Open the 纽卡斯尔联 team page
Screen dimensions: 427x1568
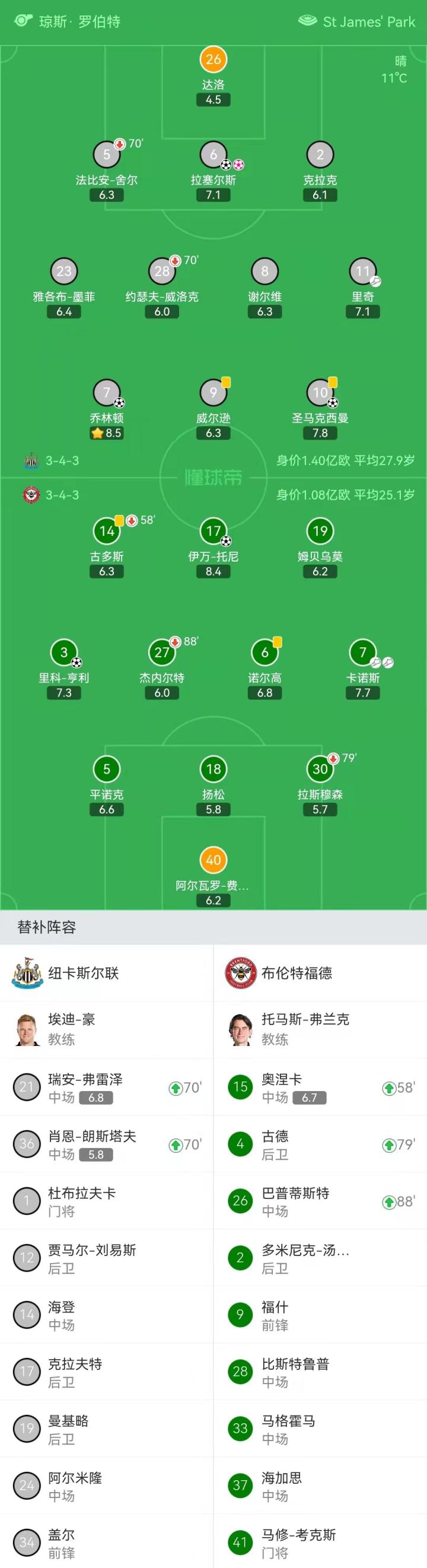[x=84, y=974]
